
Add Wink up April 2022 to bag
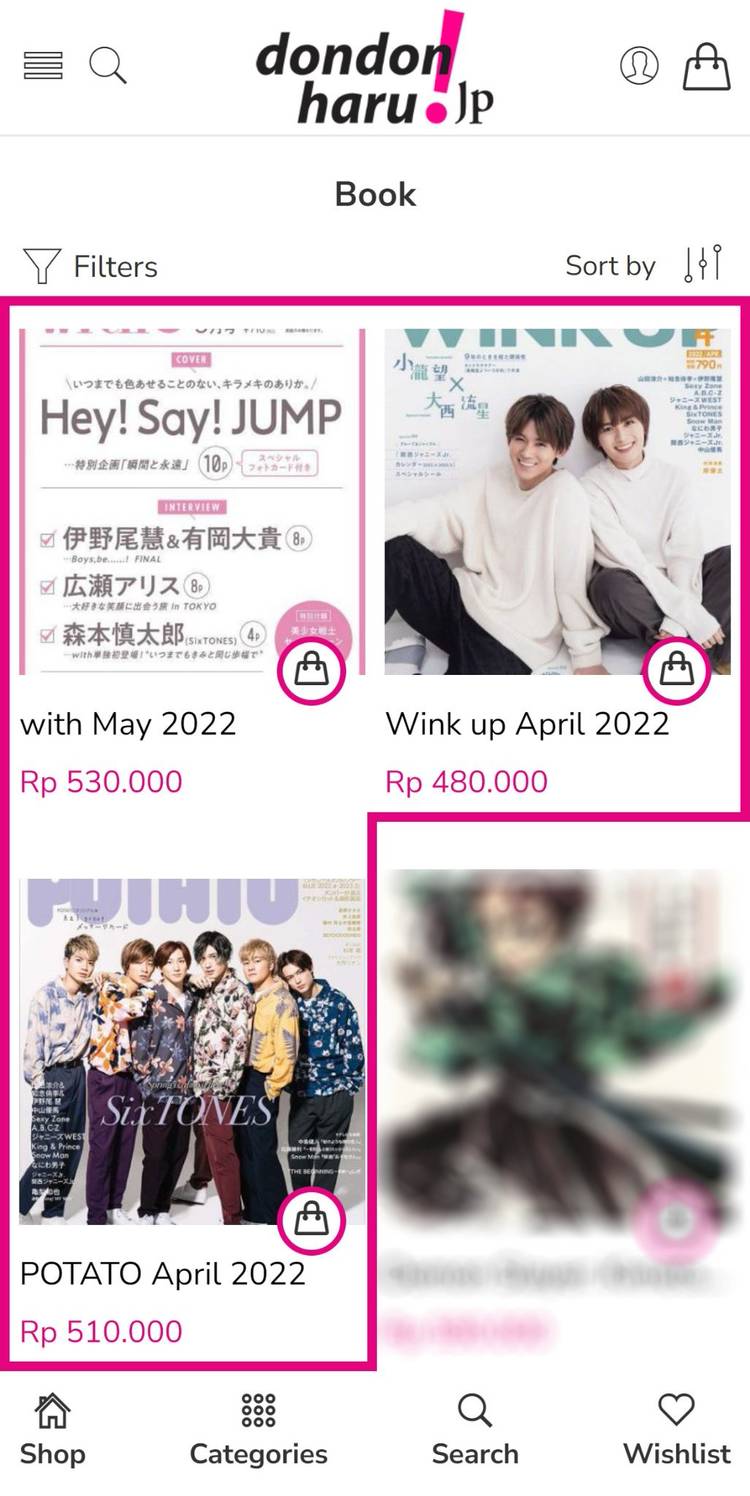pyautogui.click(x=677, y=671)
